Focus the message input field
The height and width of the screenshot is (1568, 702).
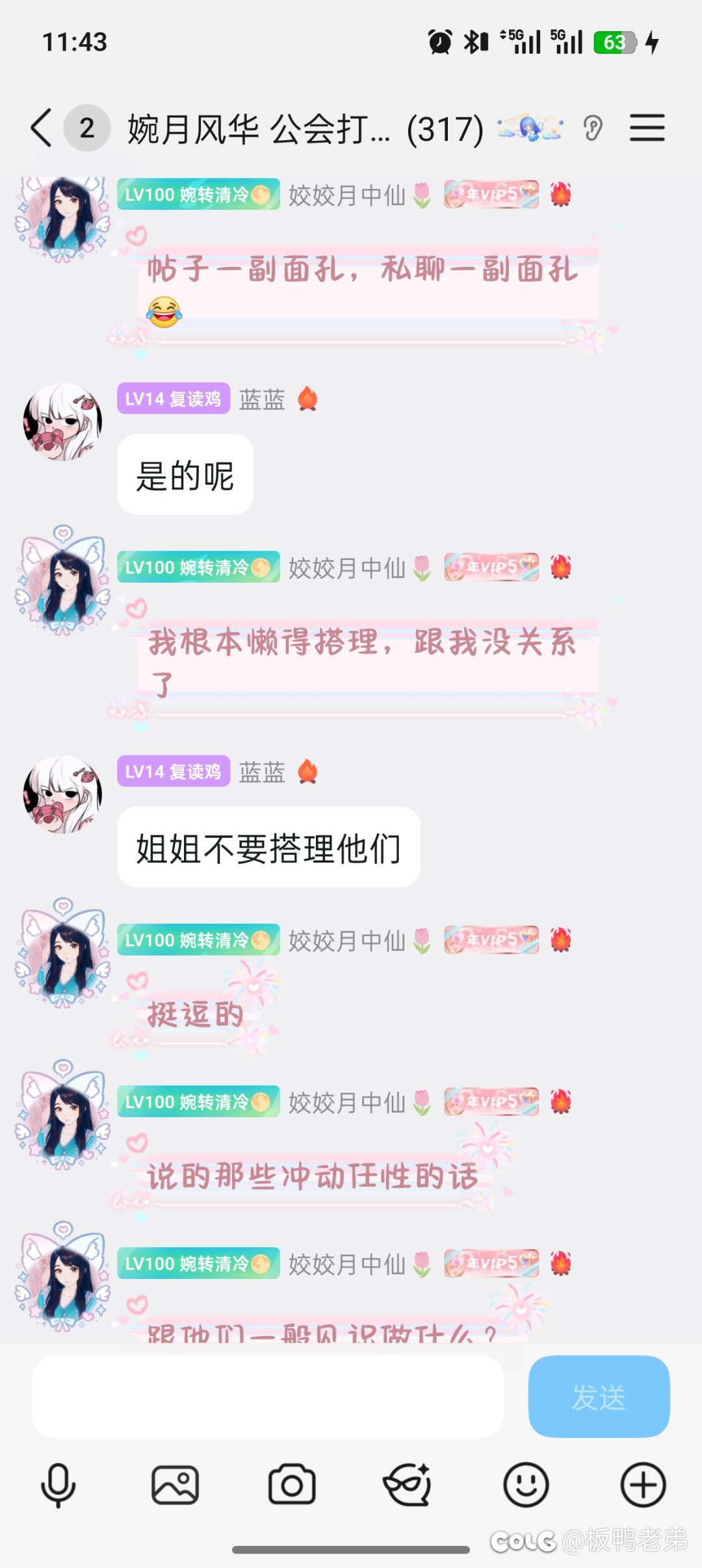click(x=268, y=1396)
